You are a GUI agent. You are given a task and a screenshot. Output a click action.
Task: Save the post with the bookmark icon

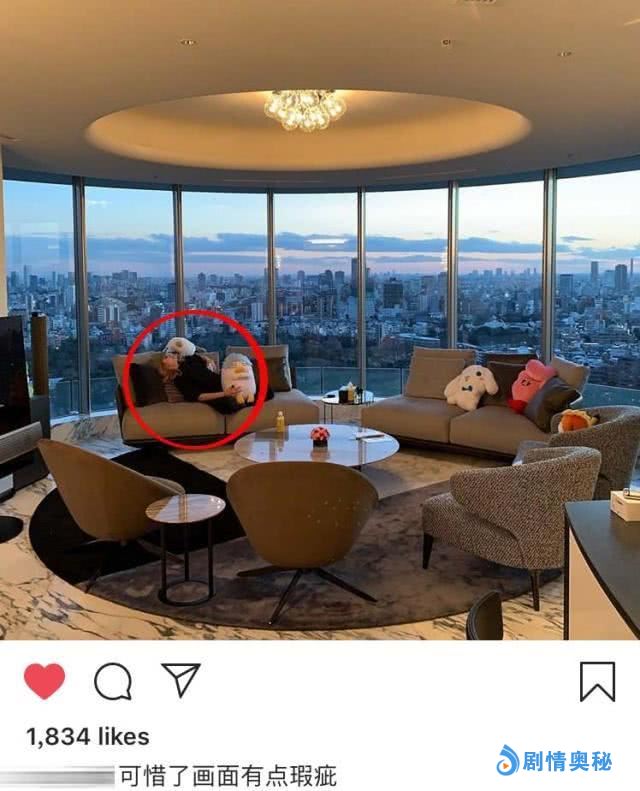point(597,681)
